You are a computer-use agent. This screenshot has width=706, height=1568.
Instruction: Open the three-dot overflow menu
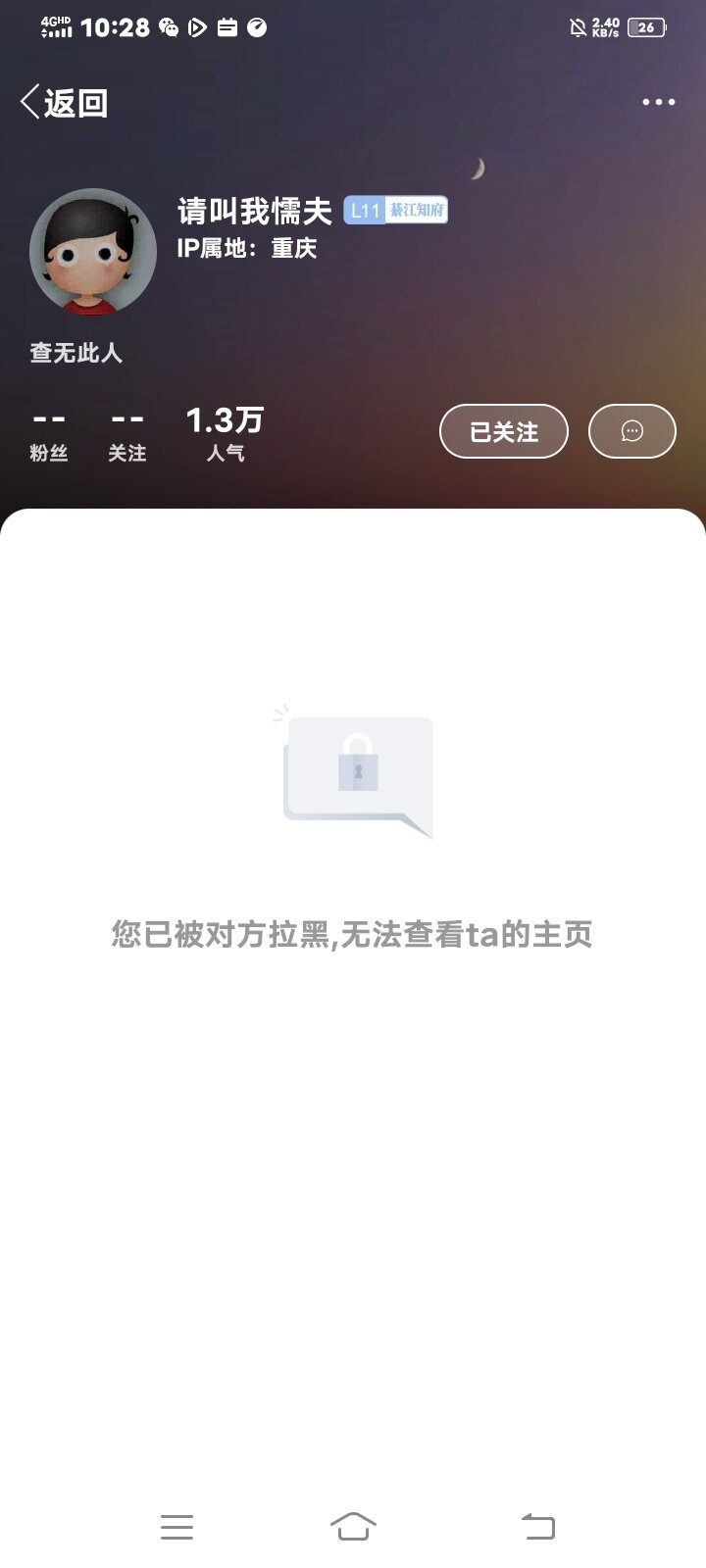pos(658,102)
